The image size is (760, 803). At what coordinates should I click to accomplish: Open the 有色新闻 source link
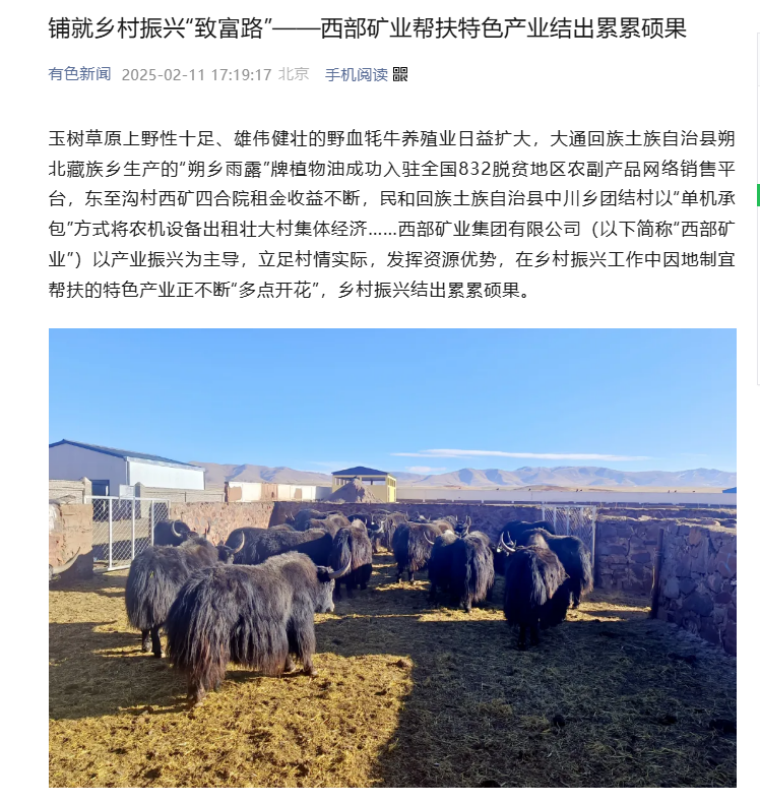(80, 74)
